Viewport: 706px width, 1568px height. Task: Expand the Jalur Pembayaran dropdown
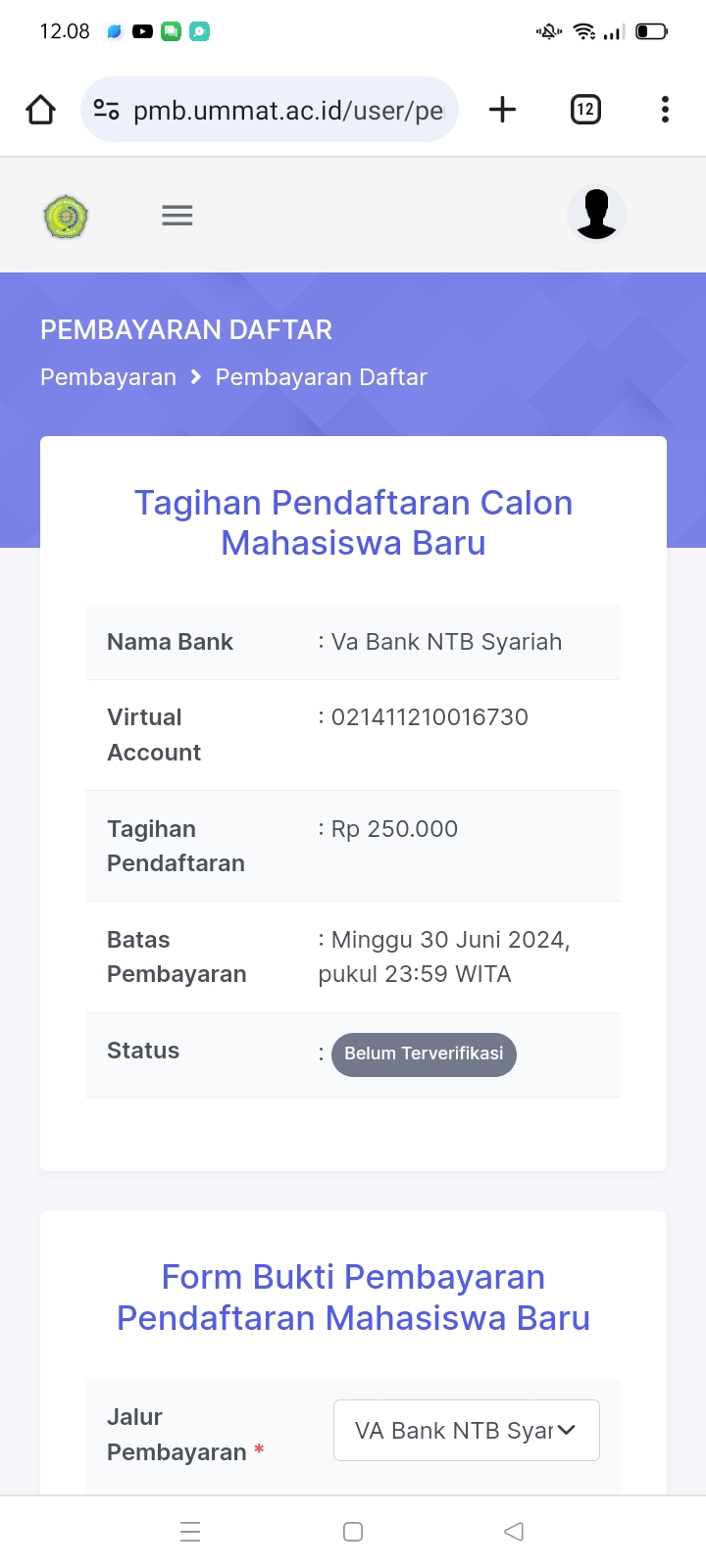(466, 1431)
